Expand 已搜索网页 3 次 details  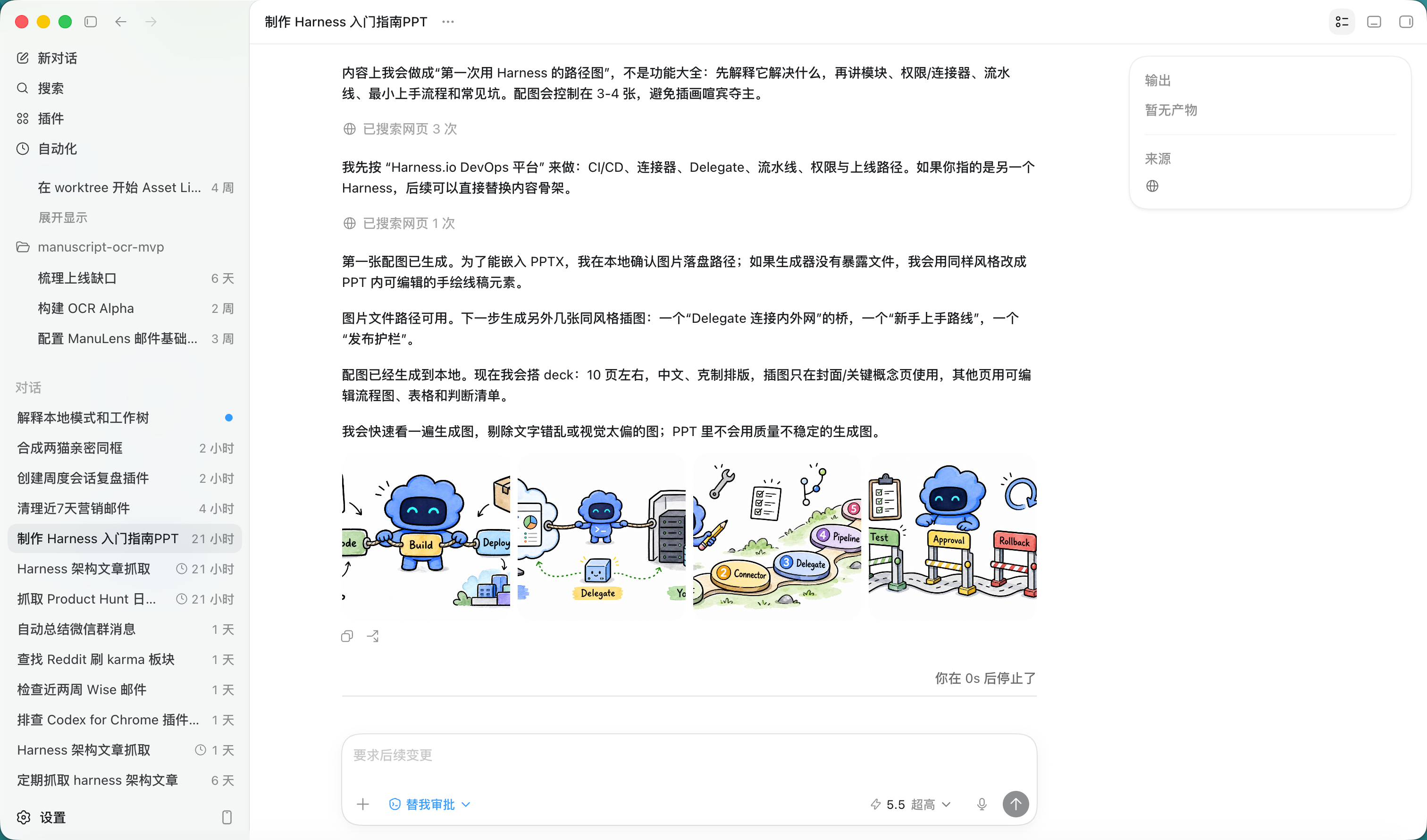coord(400,128)
